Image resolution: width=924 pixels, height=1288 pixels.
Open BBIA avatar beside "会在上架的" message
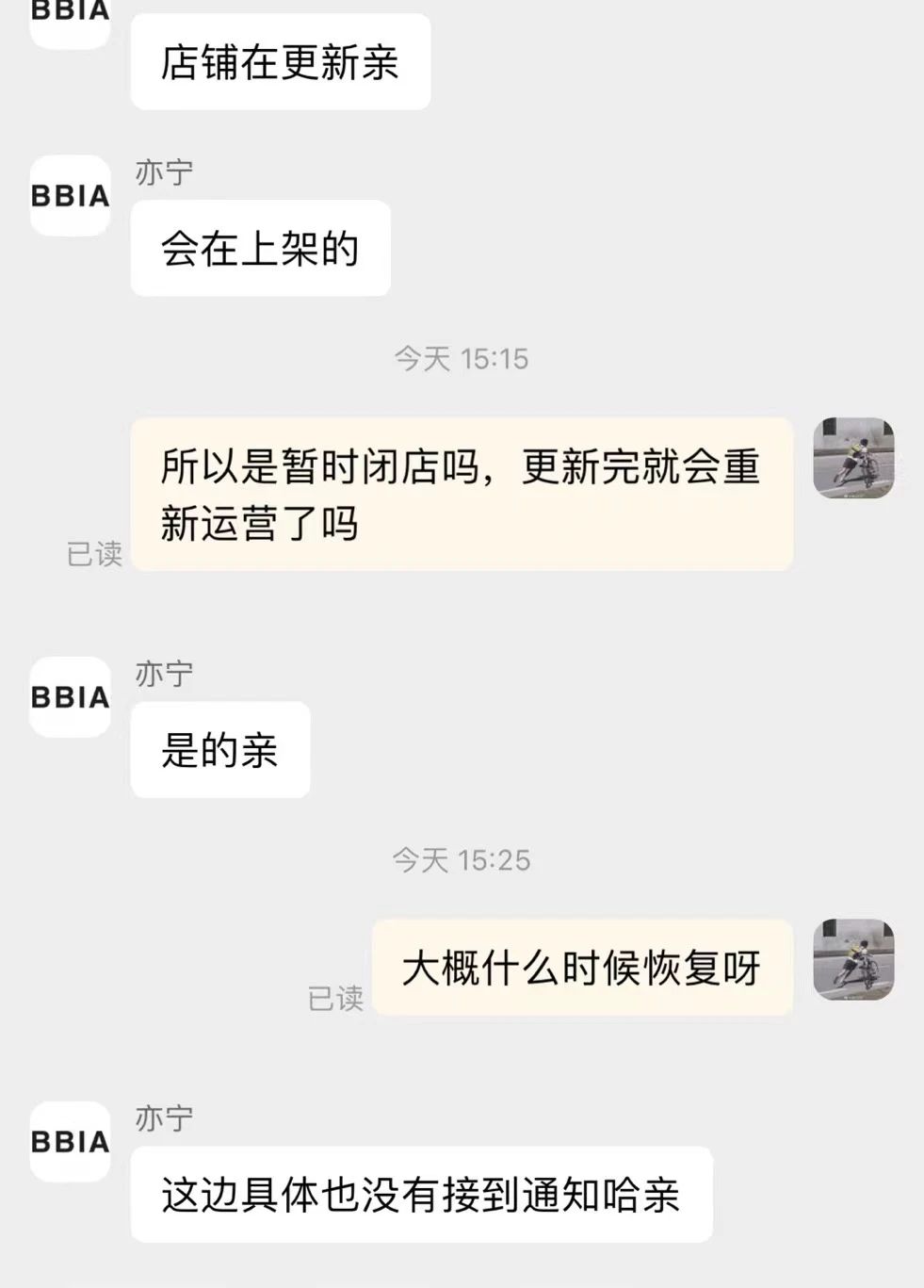pyautogui.click(x=70, y=196)
